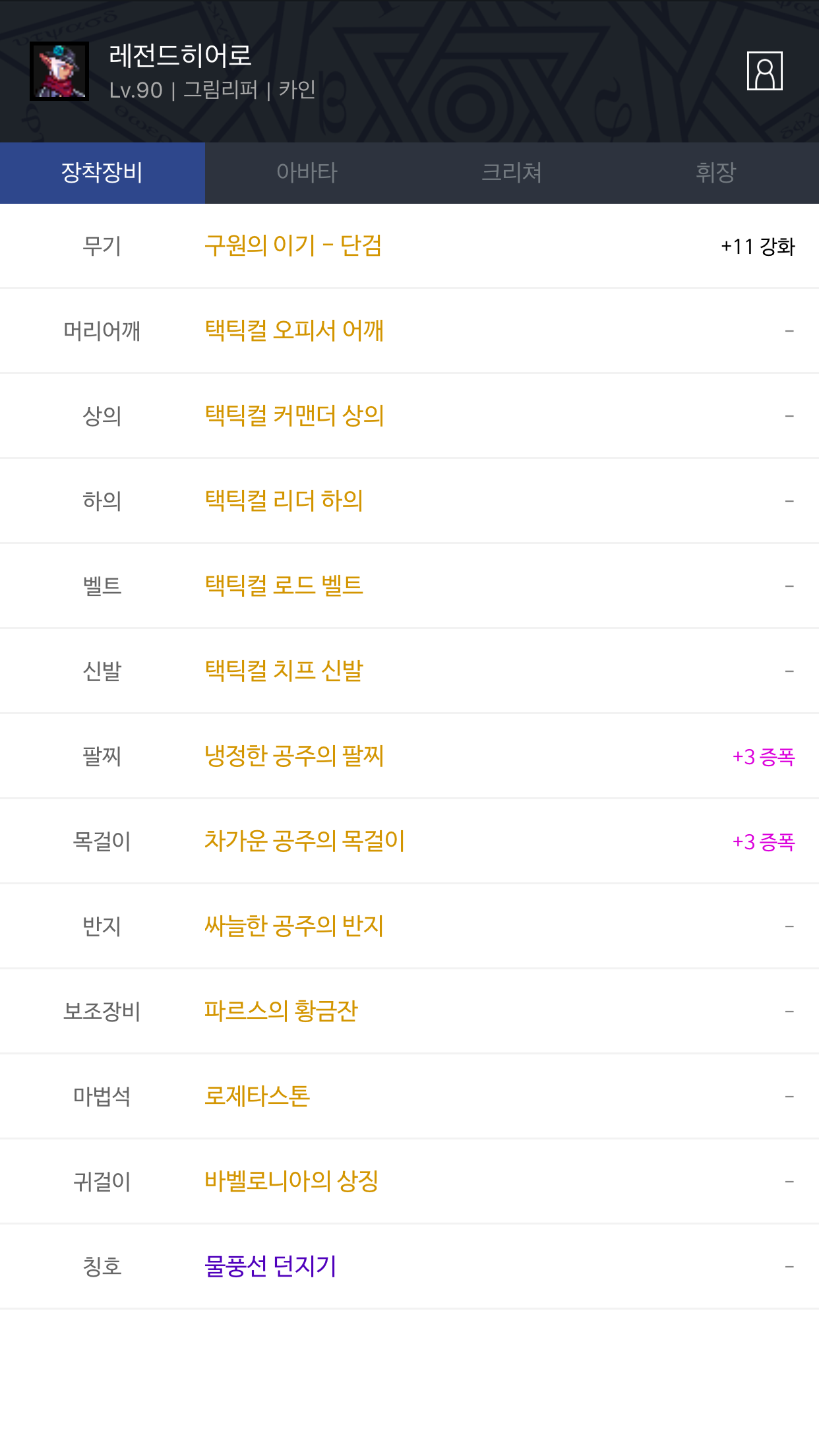
Task: View 택틱컬 로드 벨트 details
Action: pos(284,586)
